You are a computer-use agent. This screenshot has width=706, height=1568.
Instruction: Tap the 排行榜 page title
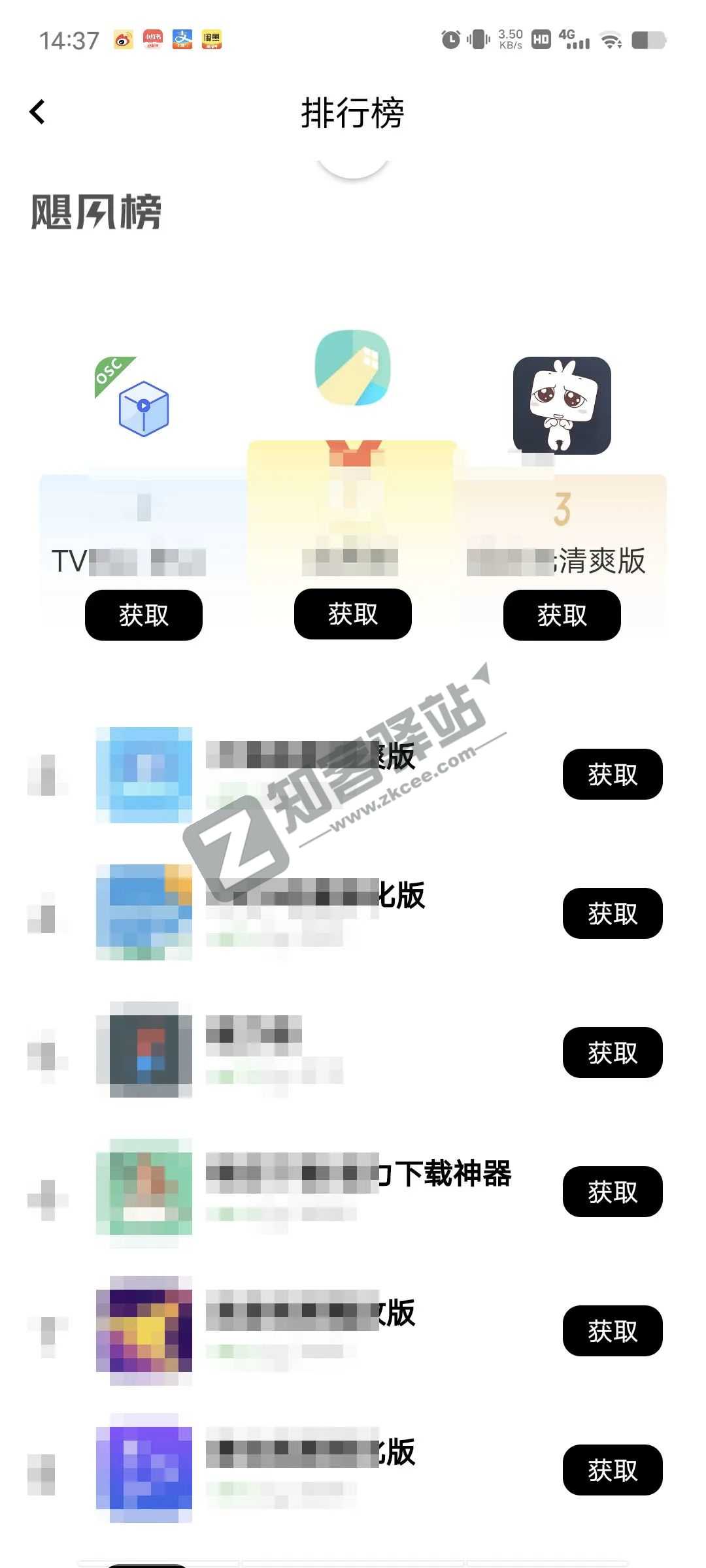tap(353, 112)
